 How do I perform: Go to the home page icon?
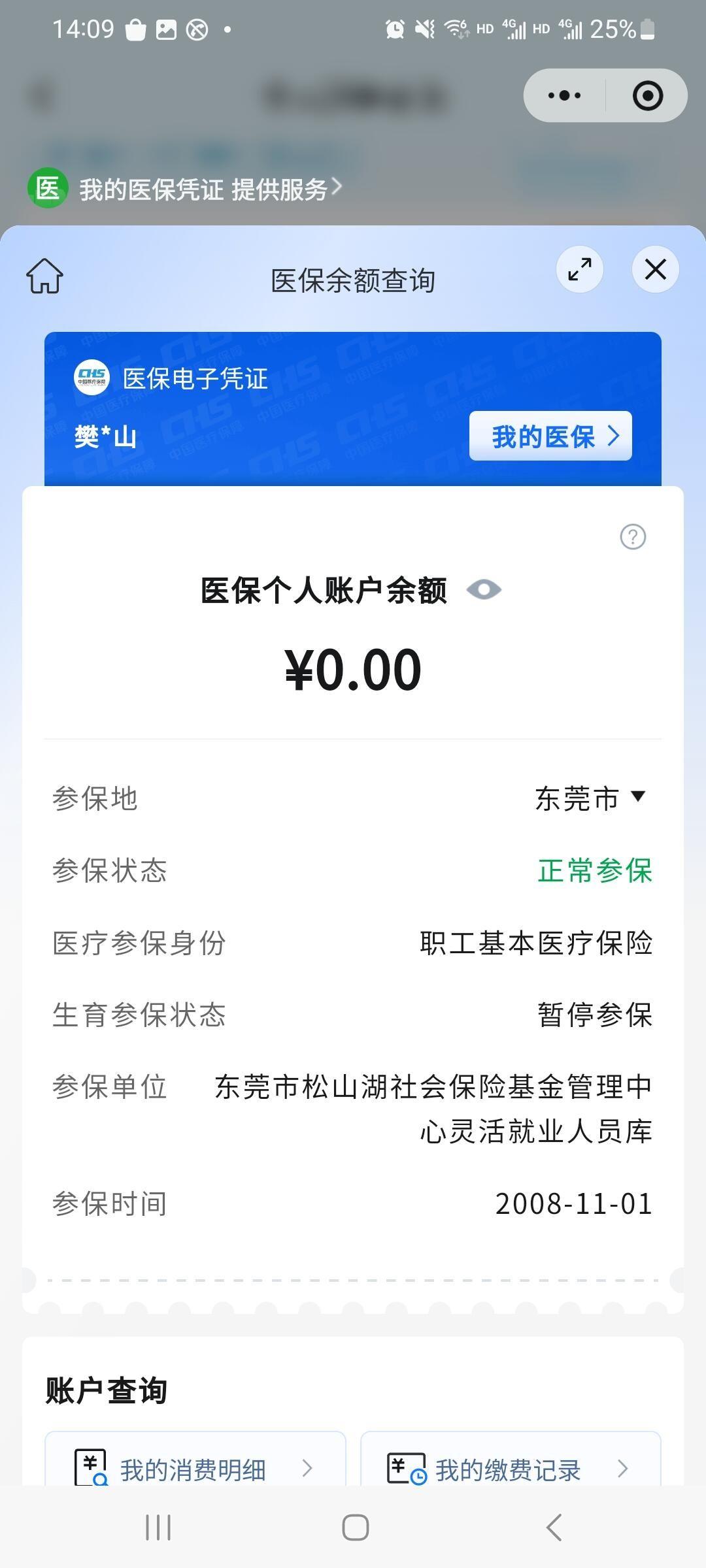44,276
